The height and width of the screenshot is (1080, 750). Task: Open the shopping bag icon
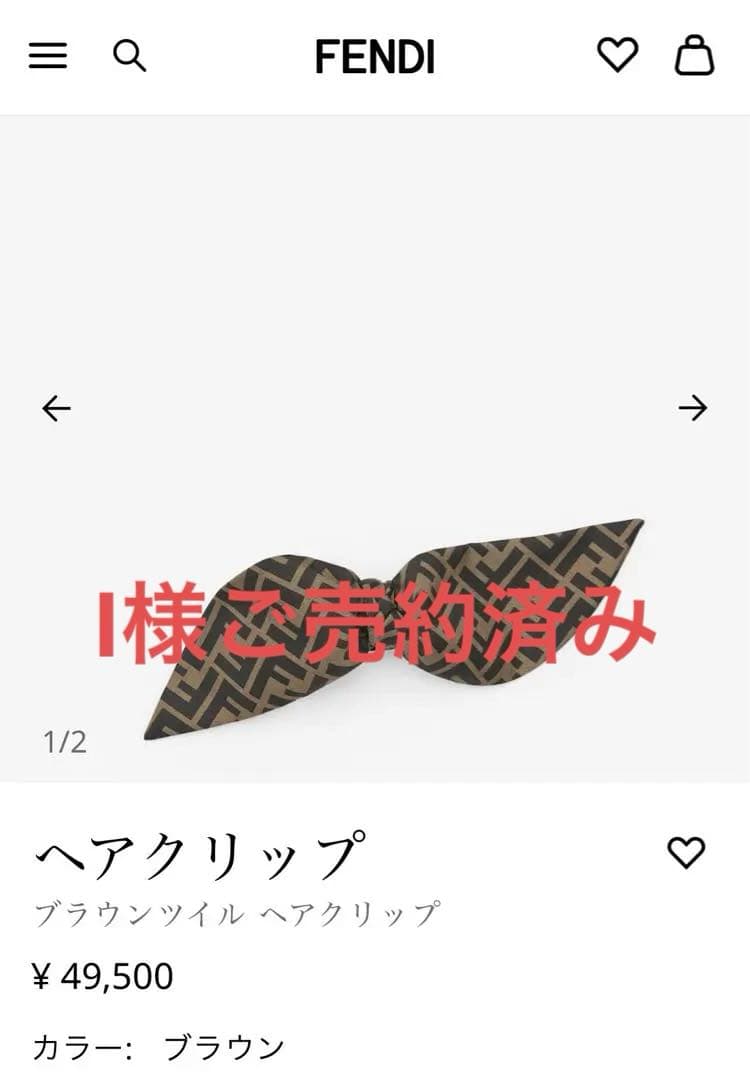[x=694, y=58]
